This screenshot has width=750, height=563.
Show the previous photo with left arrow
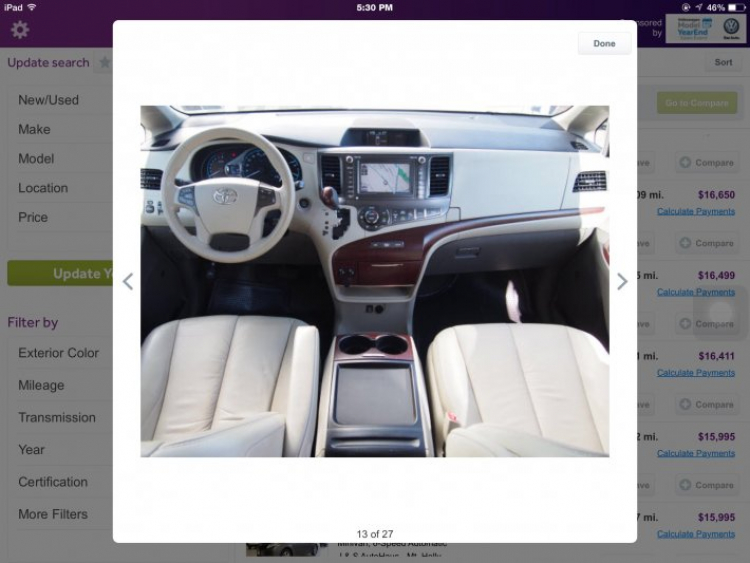127,282
